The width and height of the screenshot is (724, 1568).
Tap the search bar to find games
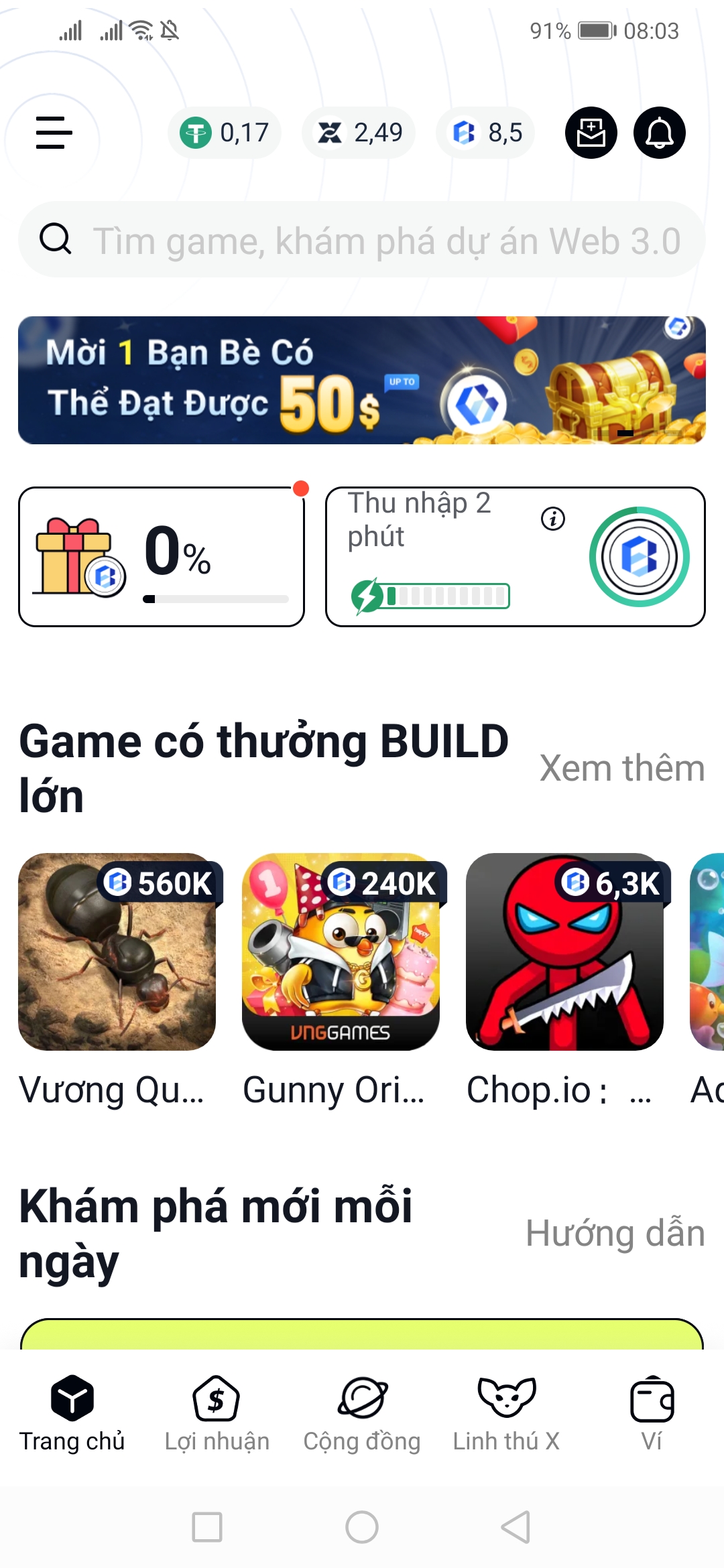362,242
